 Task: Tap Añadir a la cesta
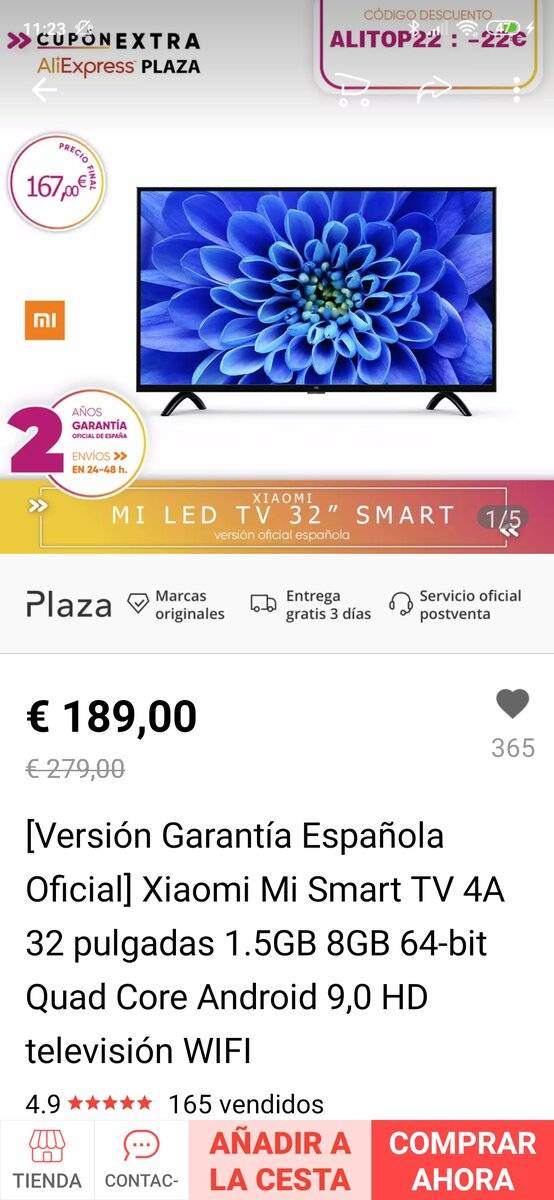280,1160
